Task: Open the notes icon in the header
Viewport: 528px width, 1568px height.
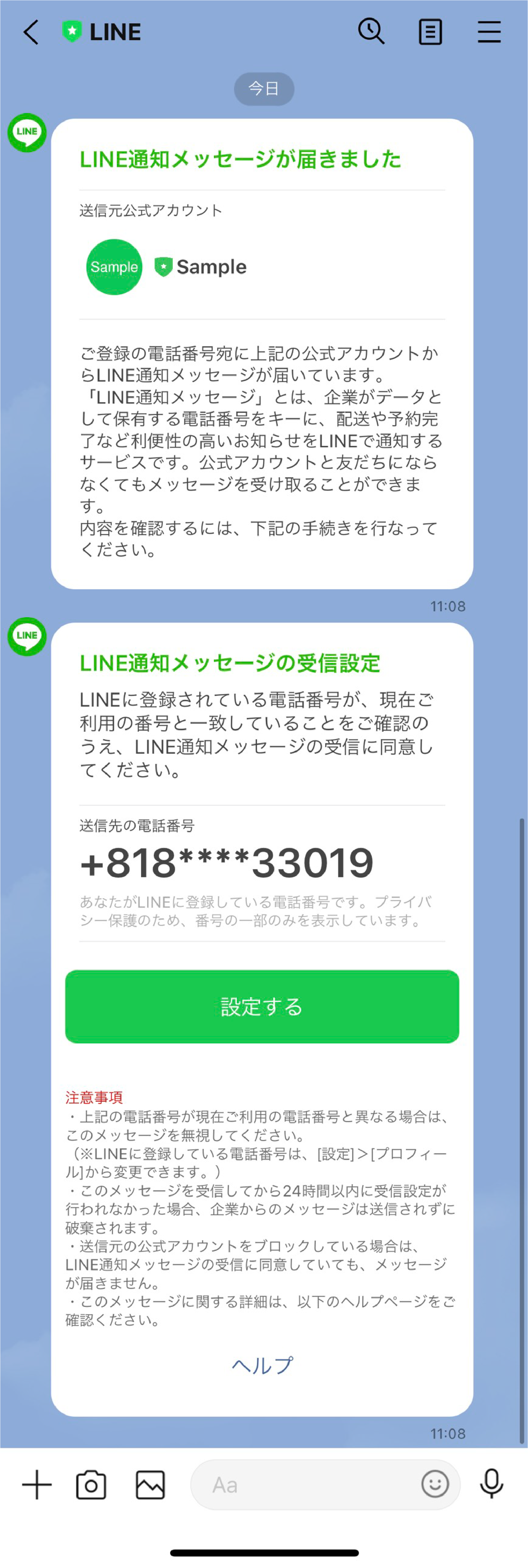Action: [430, 32]
